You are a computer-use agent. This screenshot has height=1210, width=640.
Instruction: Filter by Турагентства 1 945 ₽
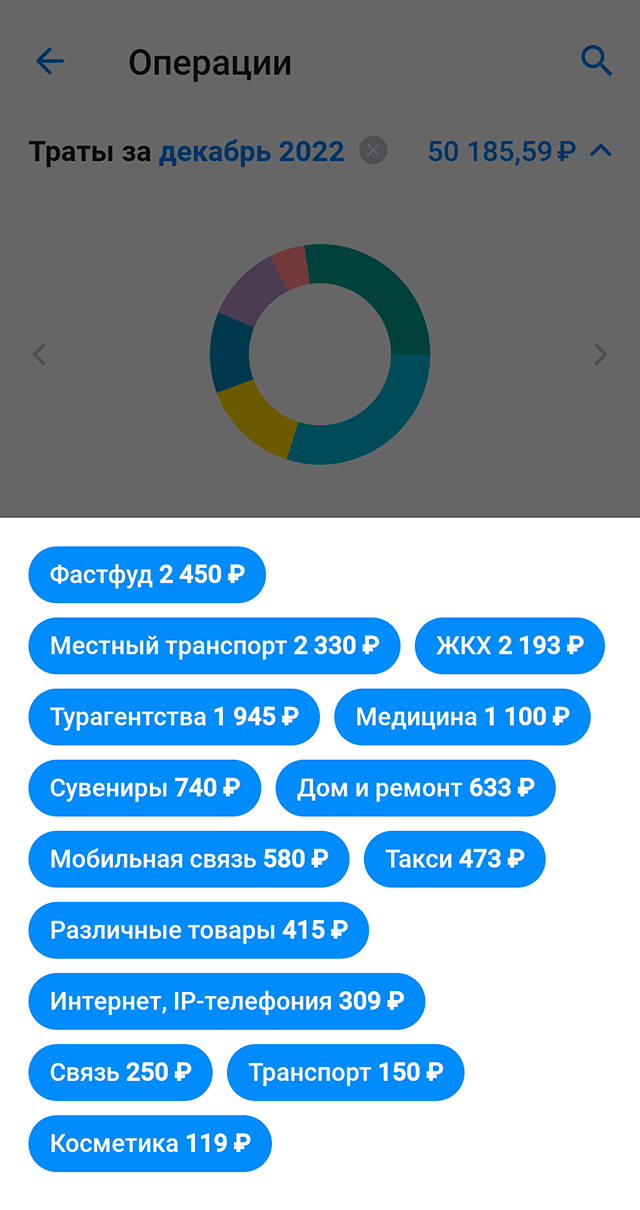point(174,717)
